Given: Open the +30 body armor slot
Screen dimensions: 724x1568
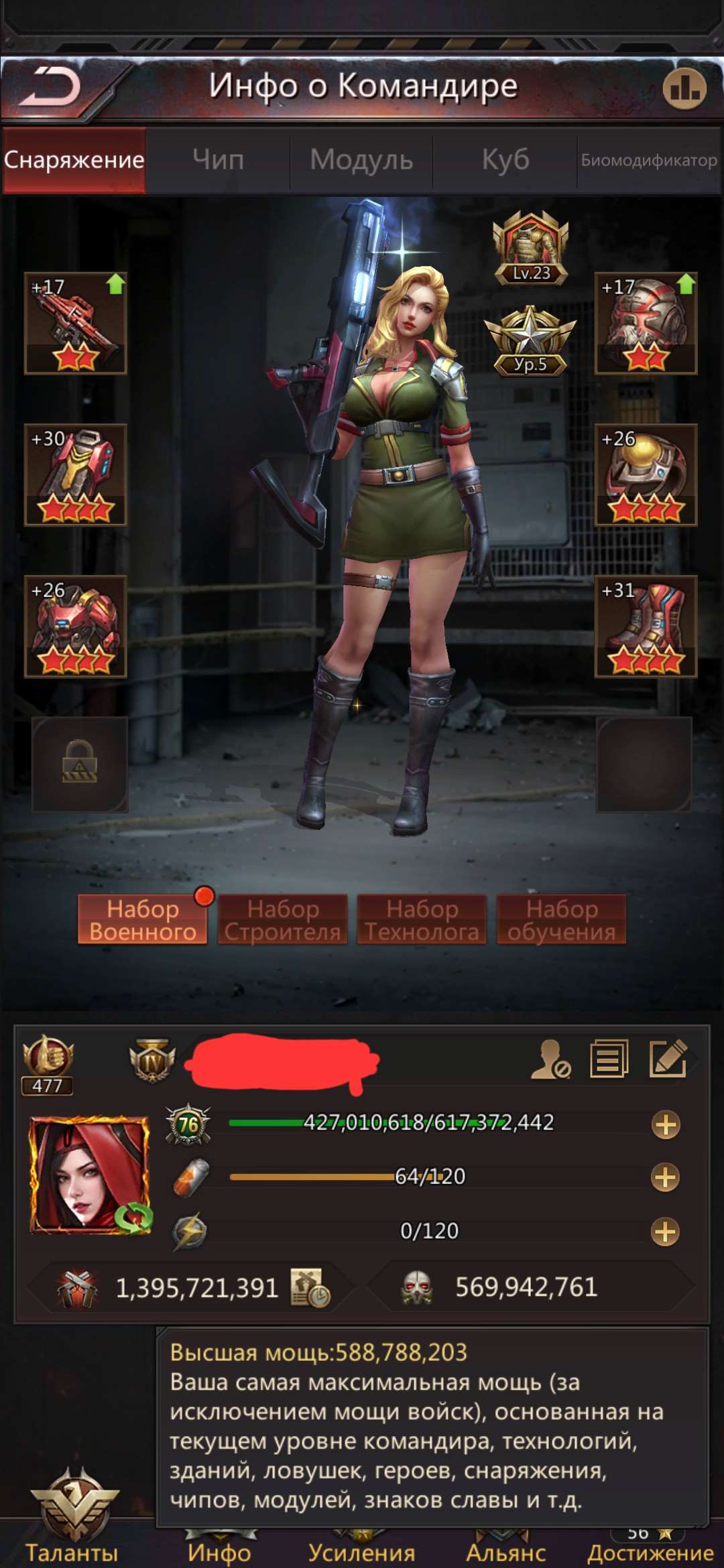Looking at the screenshot, I should coord(76,474).
